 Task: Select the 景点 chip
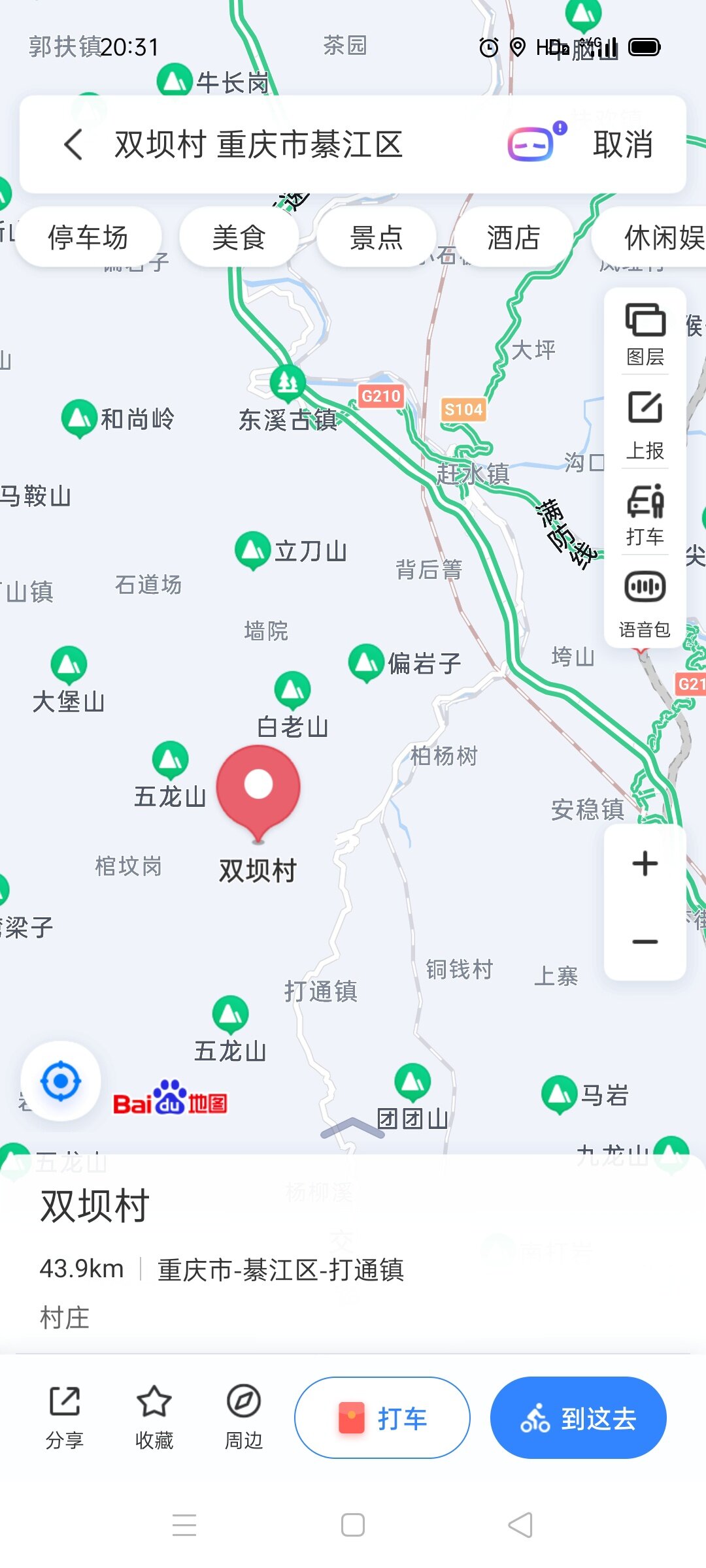point(377,237)
